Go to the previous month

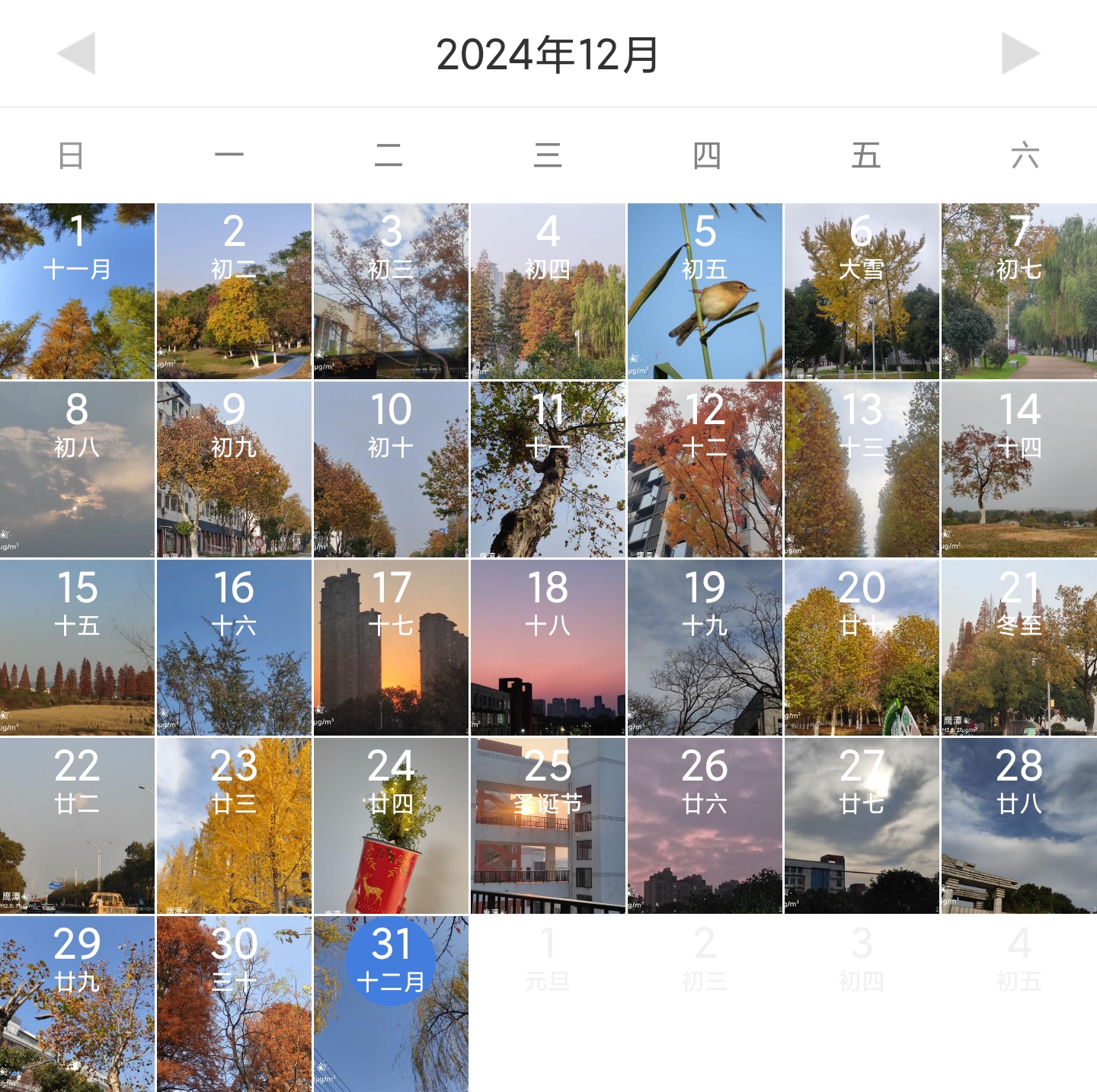click(x=76, y=53)
